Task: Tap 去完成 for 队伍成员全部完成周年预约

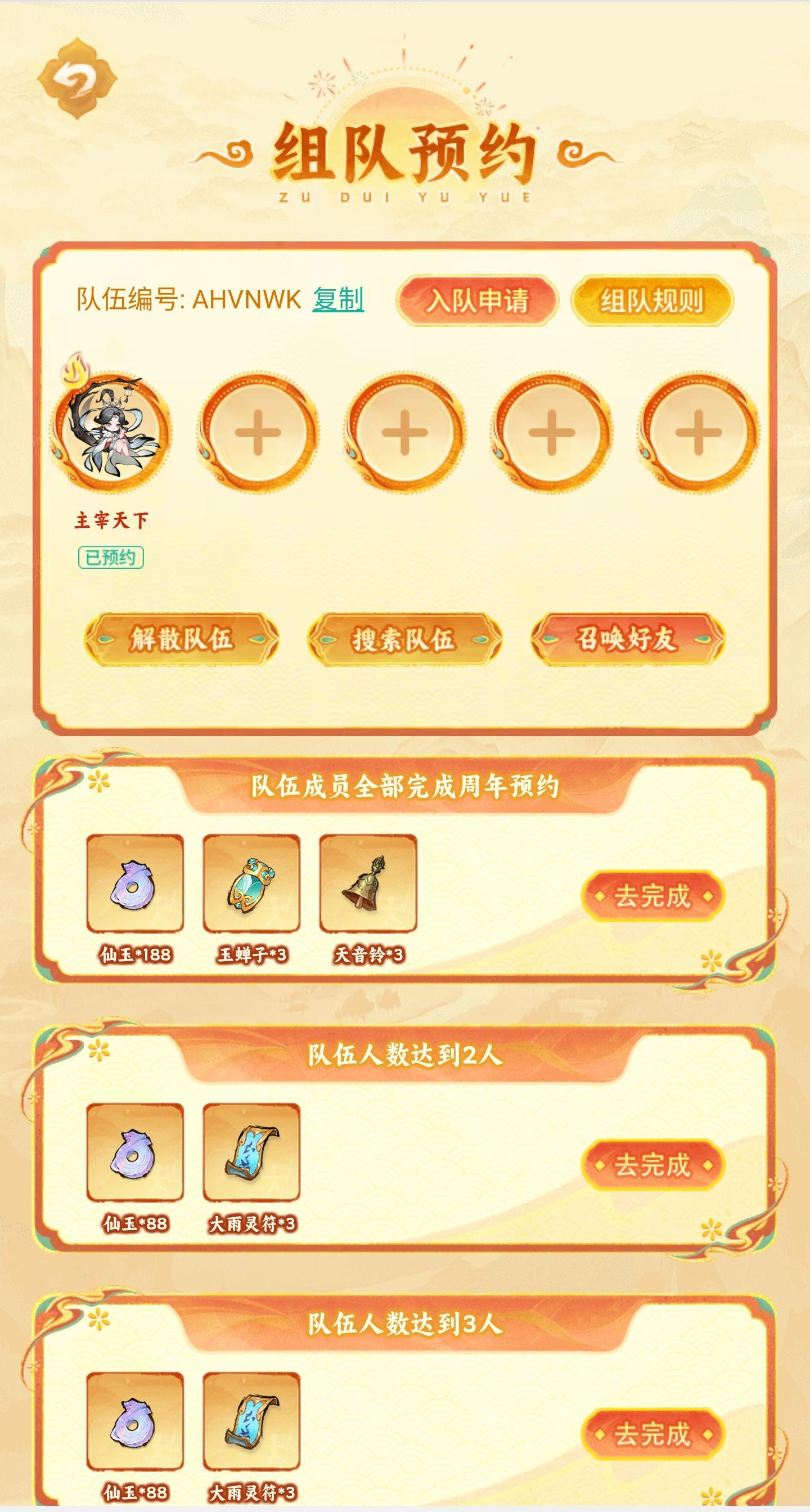Action: point(653,896)
